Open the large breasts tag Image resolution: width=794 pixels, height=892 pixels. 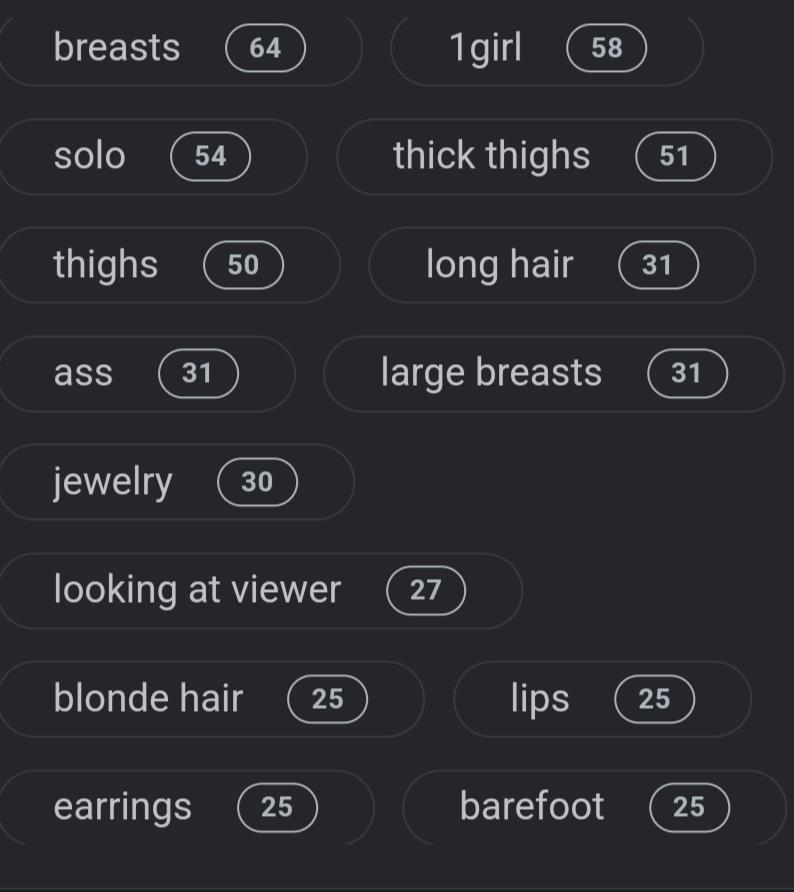tap(552, 373)
